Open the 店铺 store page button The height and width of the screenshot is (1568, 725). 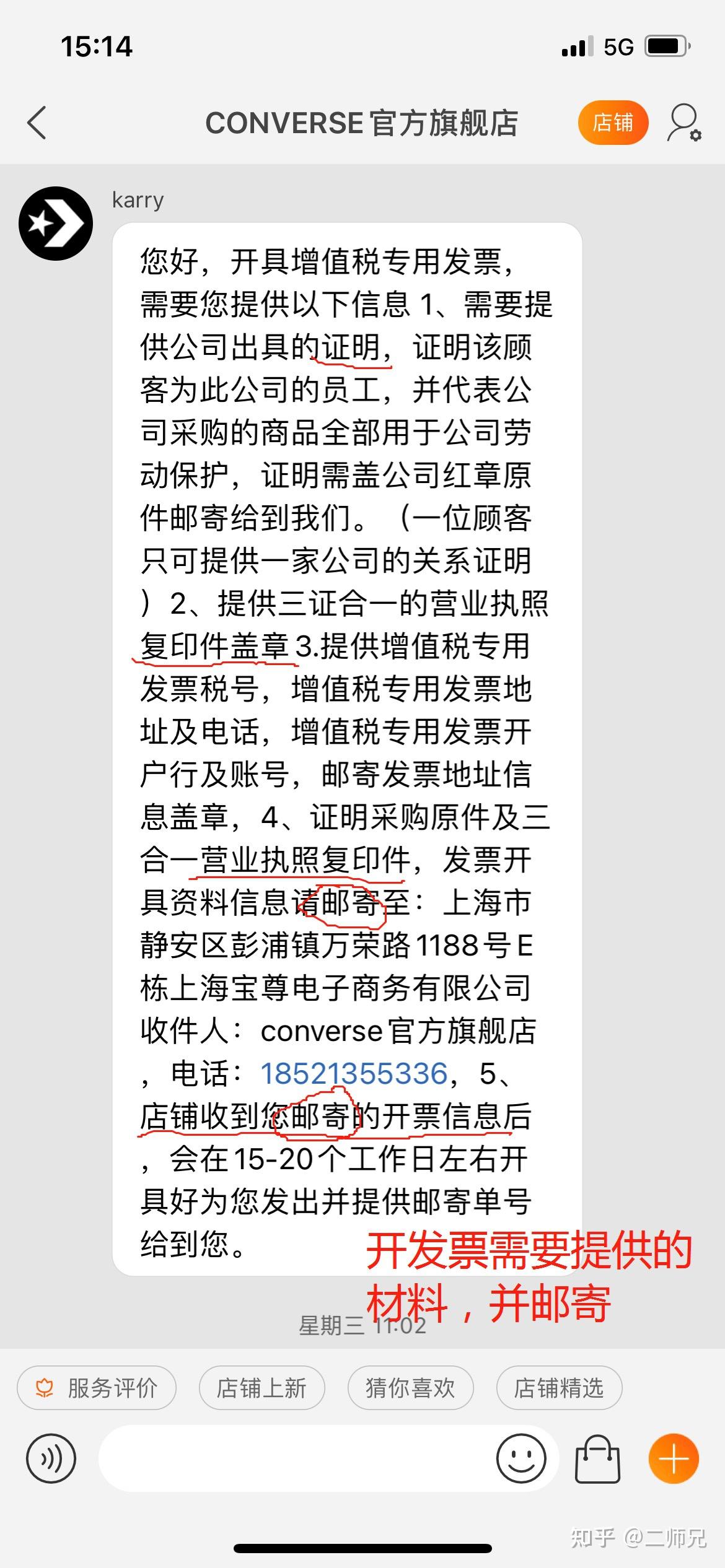pyautogui.click(x=612, y=123)
